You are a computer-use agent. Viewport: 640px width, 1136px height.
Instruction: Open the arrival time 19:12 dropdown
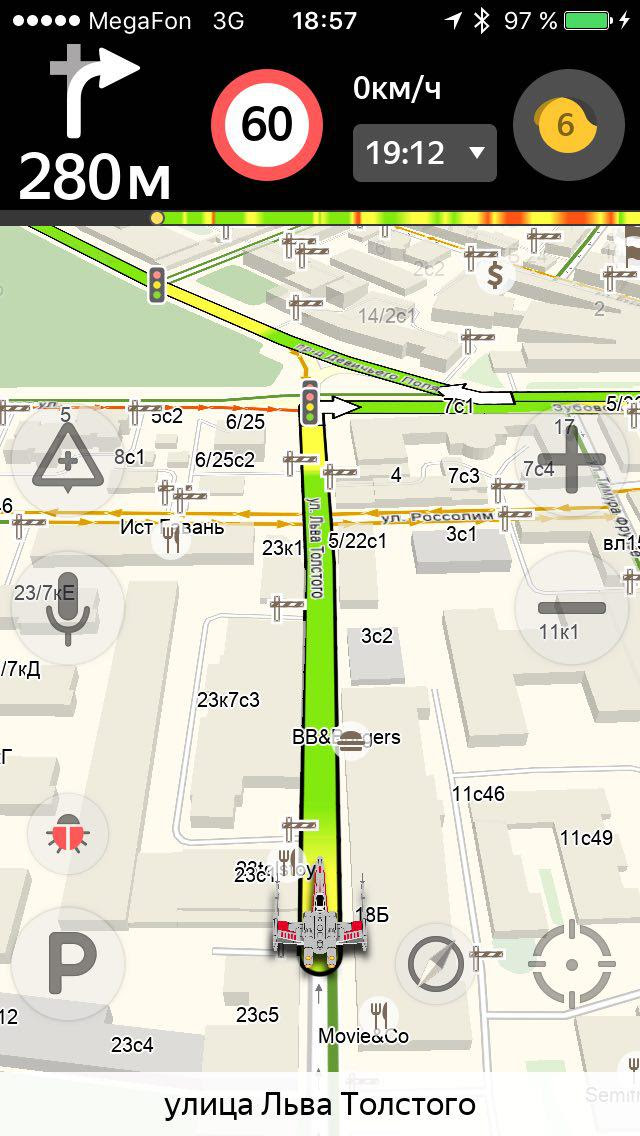(x=424, y=153)
